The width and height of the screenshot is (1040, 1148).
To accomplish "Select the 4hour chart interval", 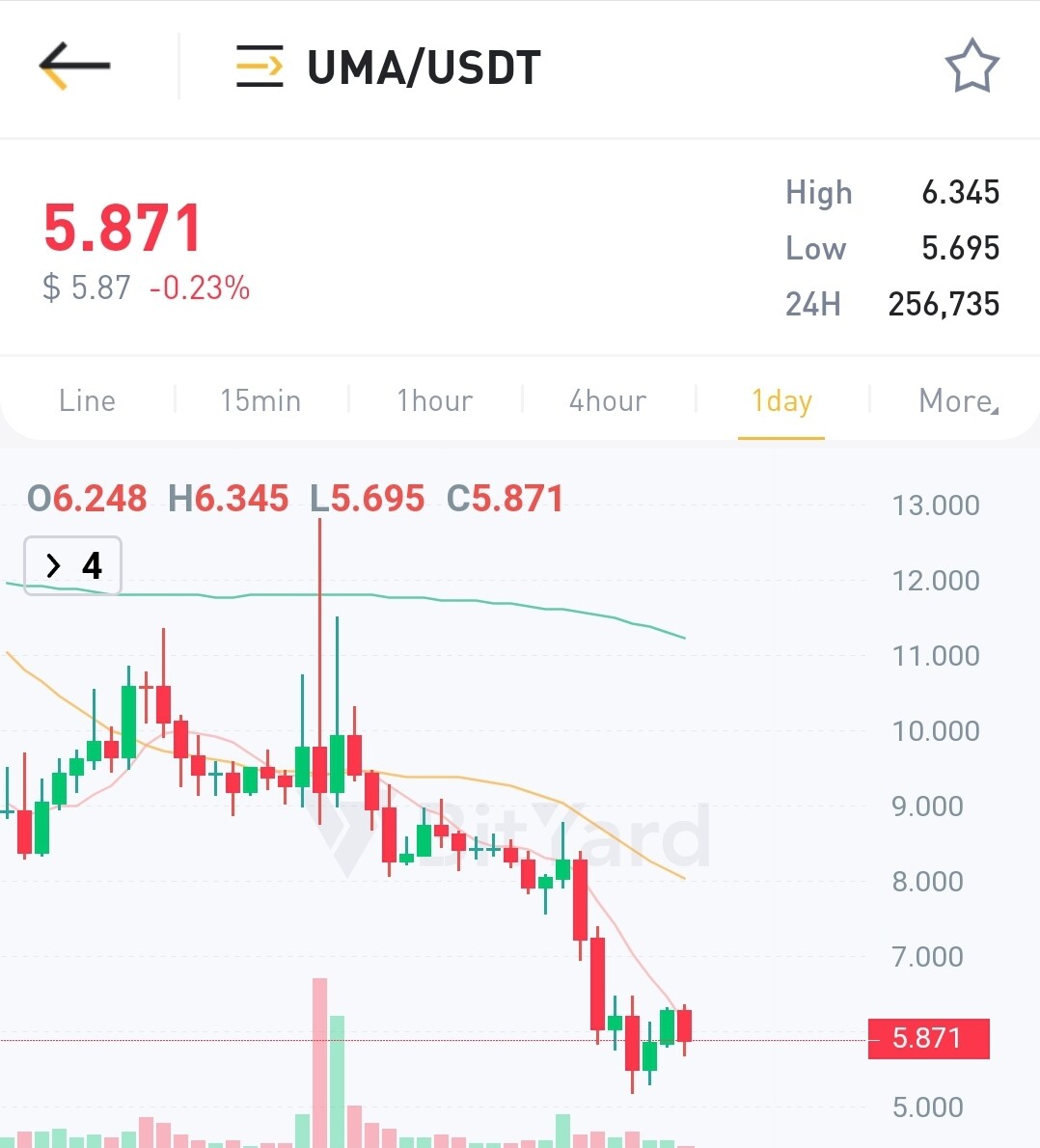I will point(608,400).
